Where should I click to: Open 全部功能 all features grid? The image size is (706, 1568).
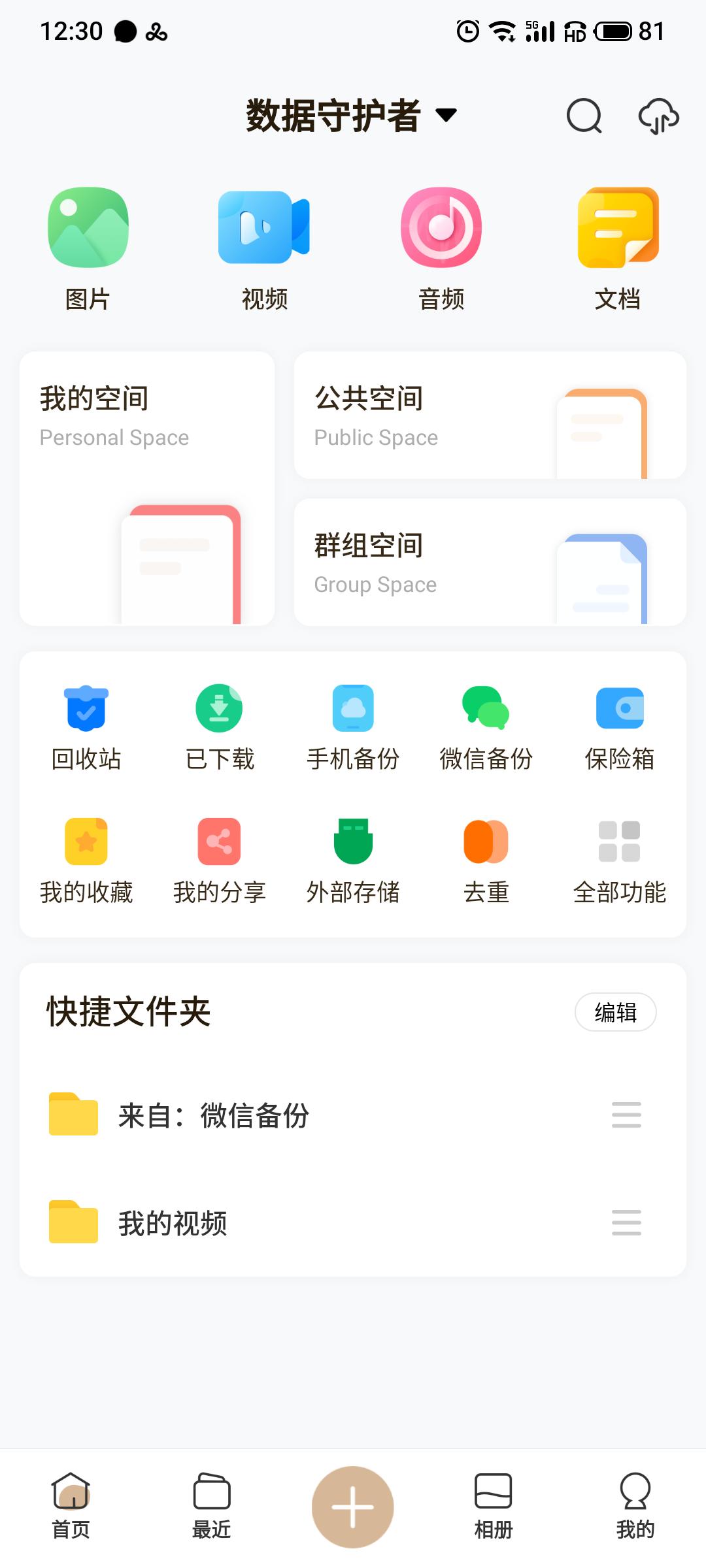[x=619, y=859]
